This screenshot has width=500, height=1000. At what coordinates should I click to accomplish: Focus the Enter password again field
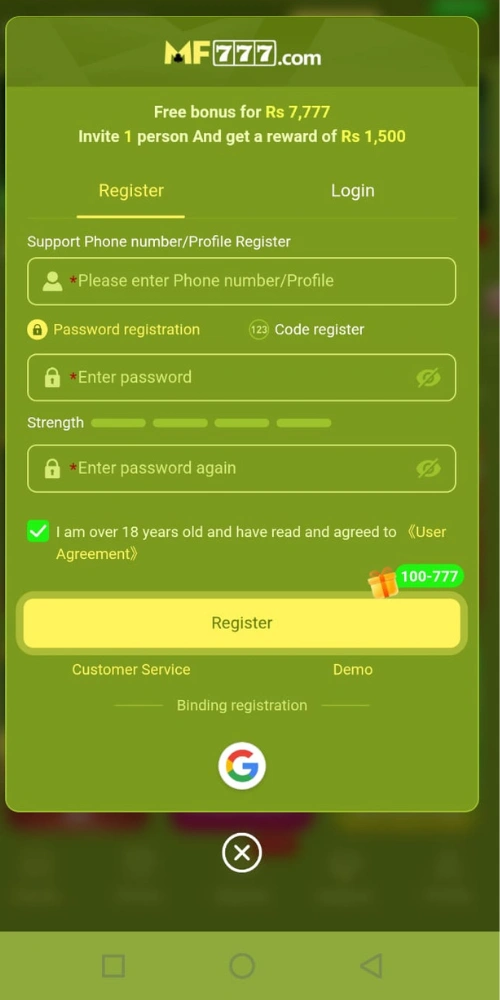242,469
